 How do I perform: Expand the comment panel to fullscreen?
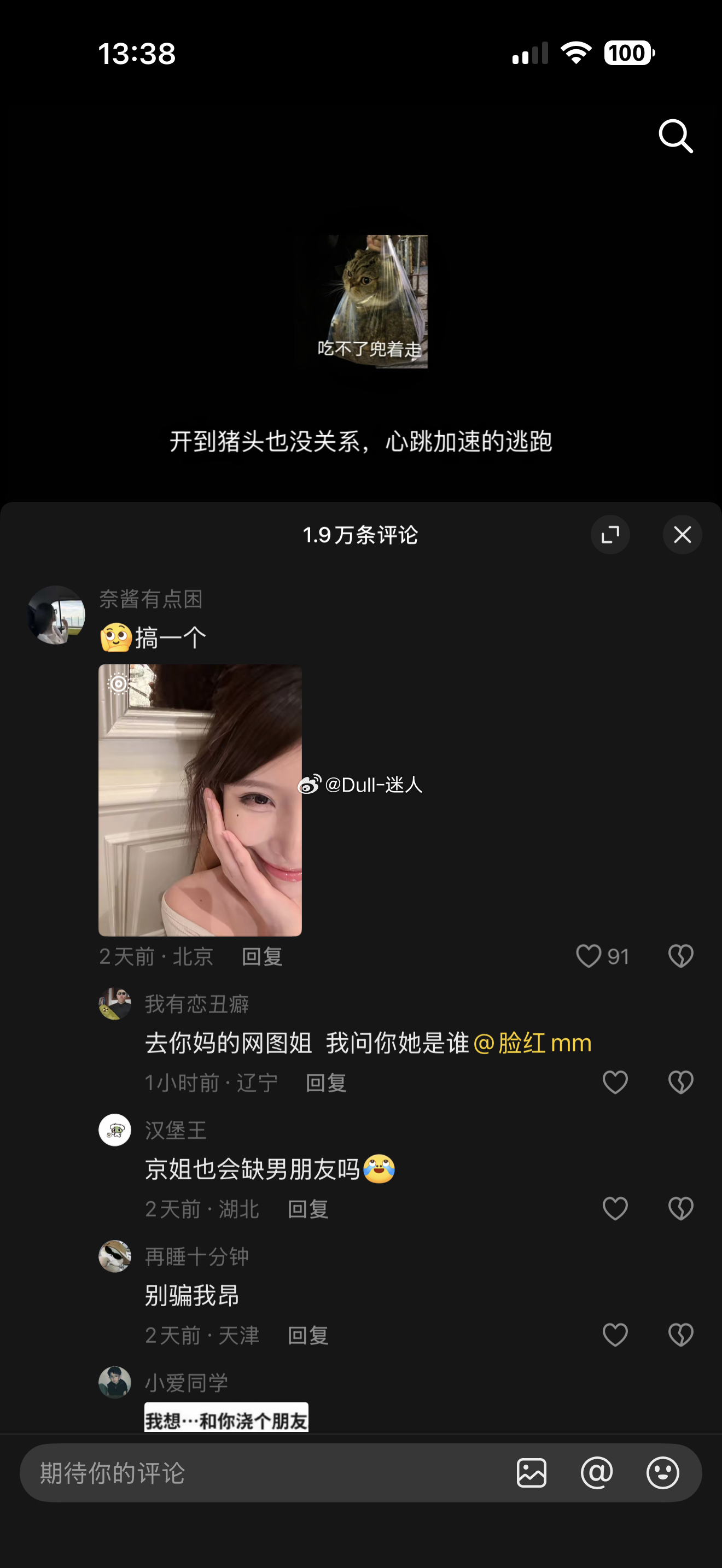point(610,535)
